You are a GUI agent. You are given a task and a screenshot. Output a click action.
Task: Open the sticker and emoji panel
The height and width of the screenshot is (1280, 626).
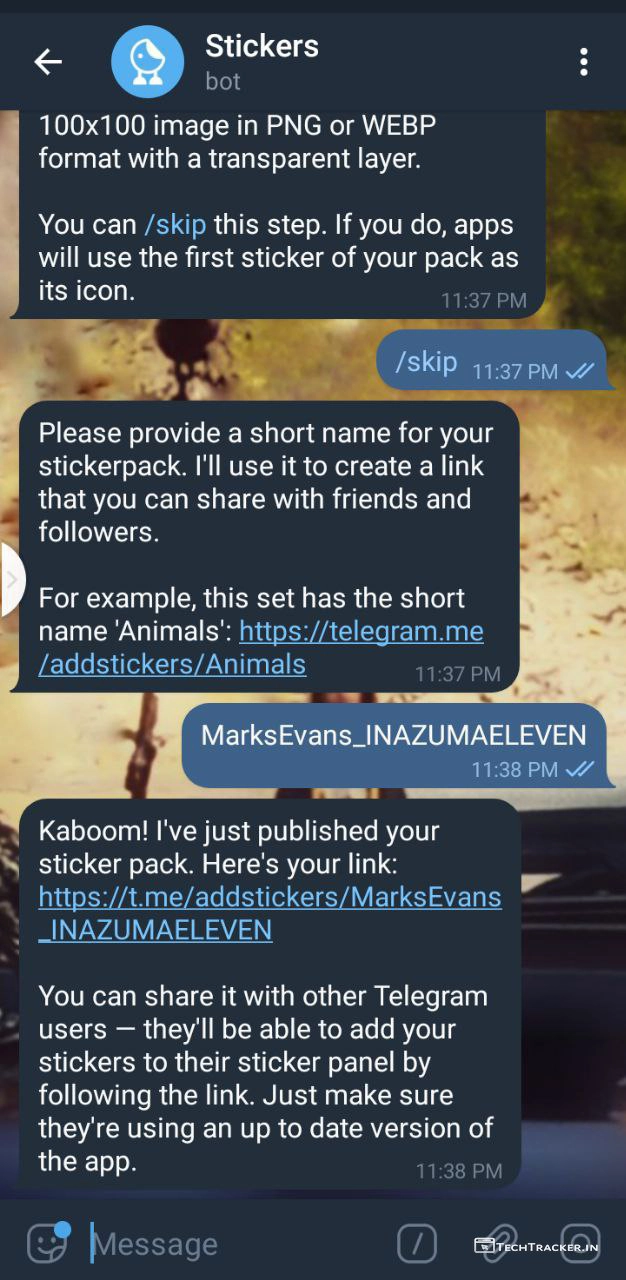pos(47,1243)
